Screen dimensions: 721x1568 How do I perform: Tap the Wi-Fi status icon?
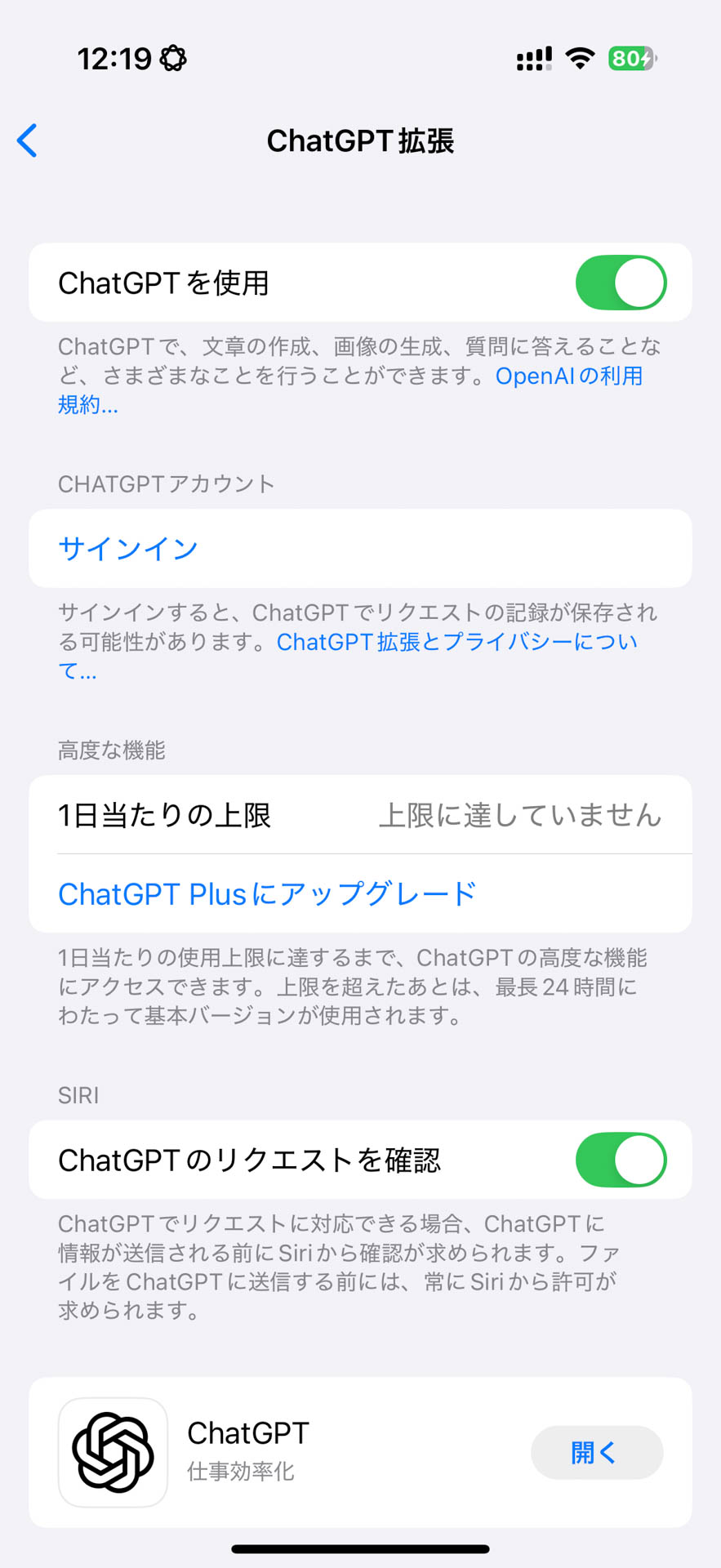(x=578, y=60)
